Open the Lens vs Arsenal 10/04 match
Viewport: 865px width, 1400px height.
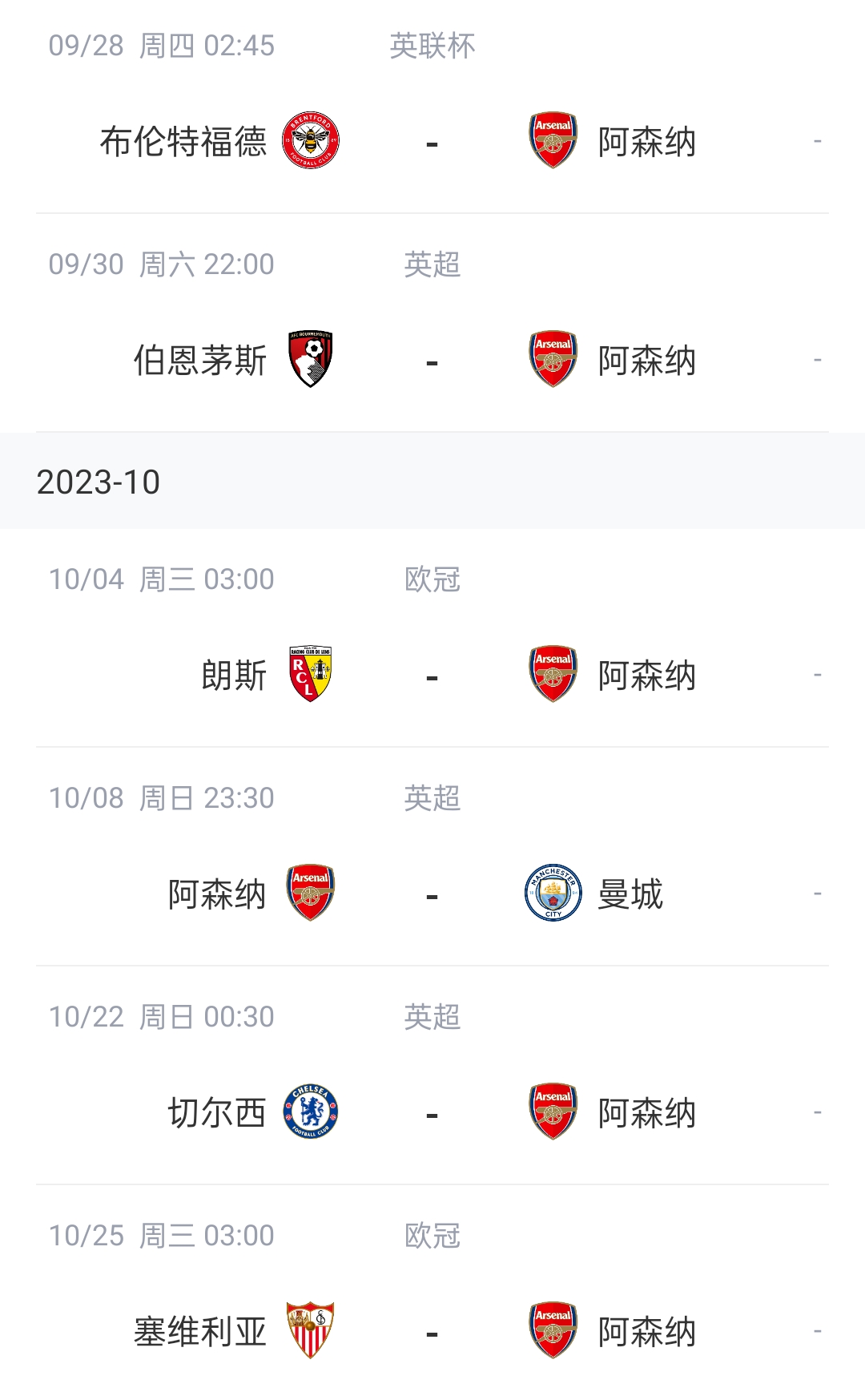point(432,638)
